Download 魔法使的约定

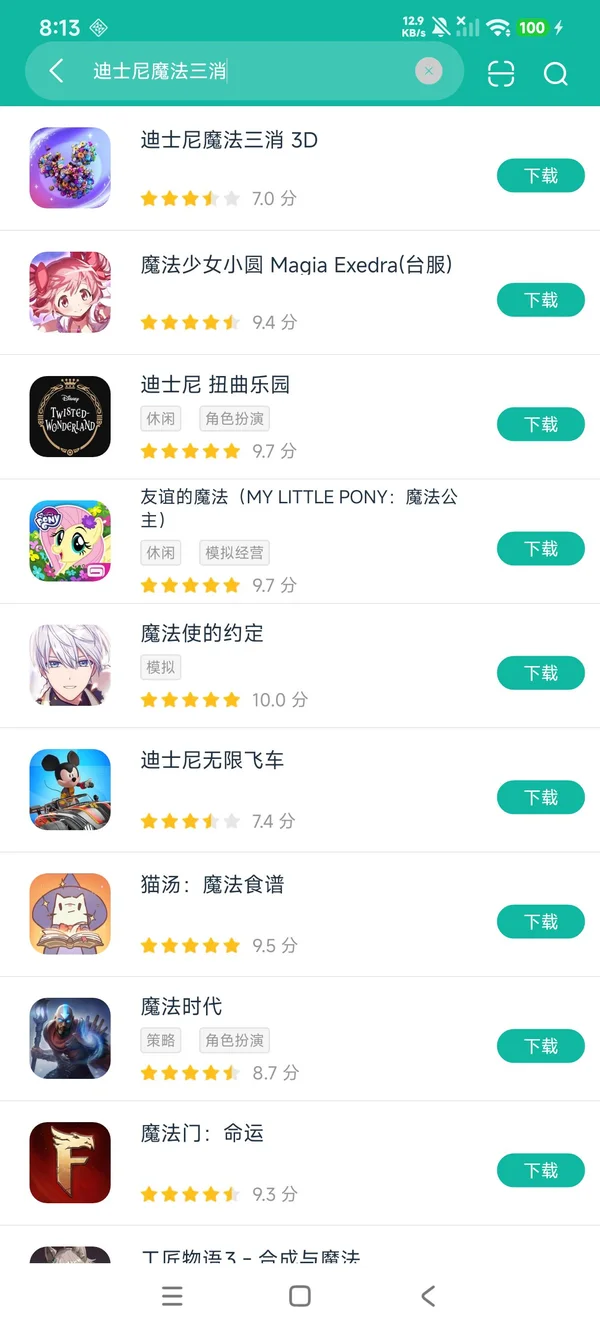[540, 673]
